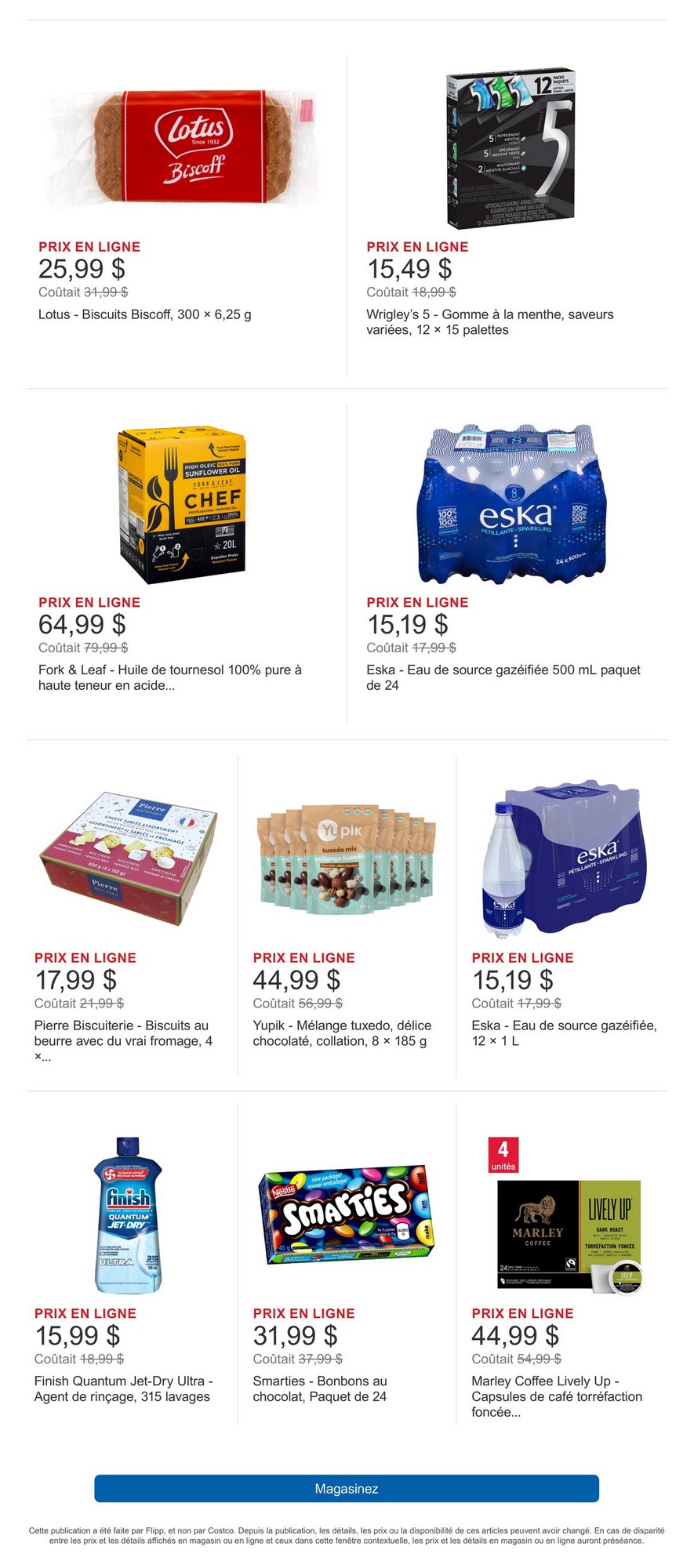The image size is (694, 1568).
Task: View Wrigley's 5 mint gum offer
Action: coord(510,149)
